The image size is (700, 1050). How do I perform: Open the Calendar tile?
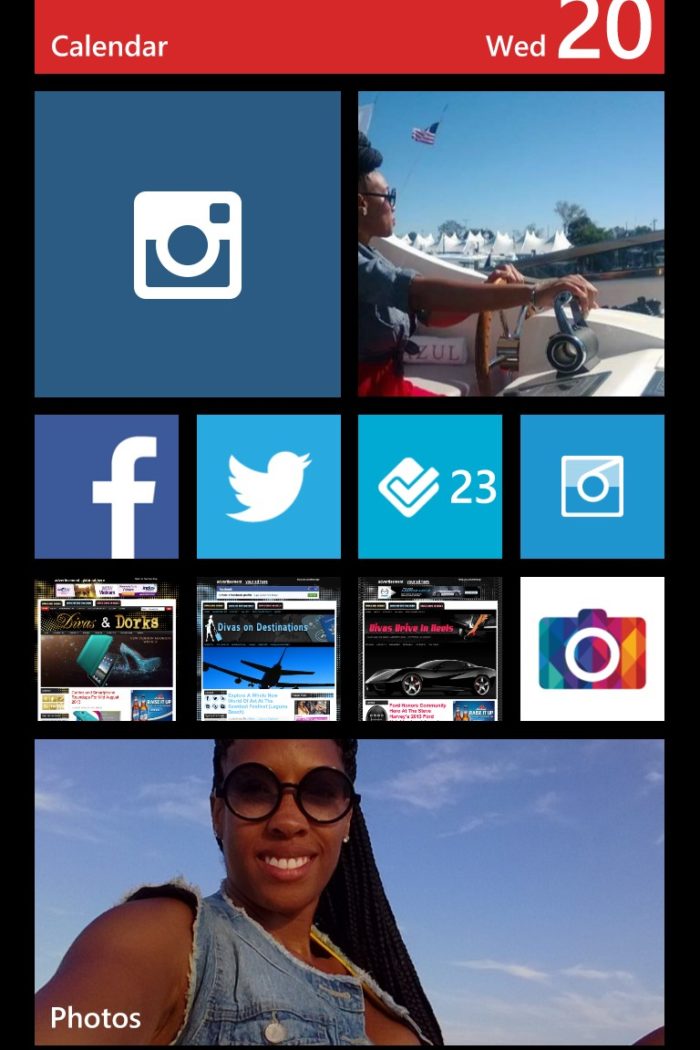point(349,37)
